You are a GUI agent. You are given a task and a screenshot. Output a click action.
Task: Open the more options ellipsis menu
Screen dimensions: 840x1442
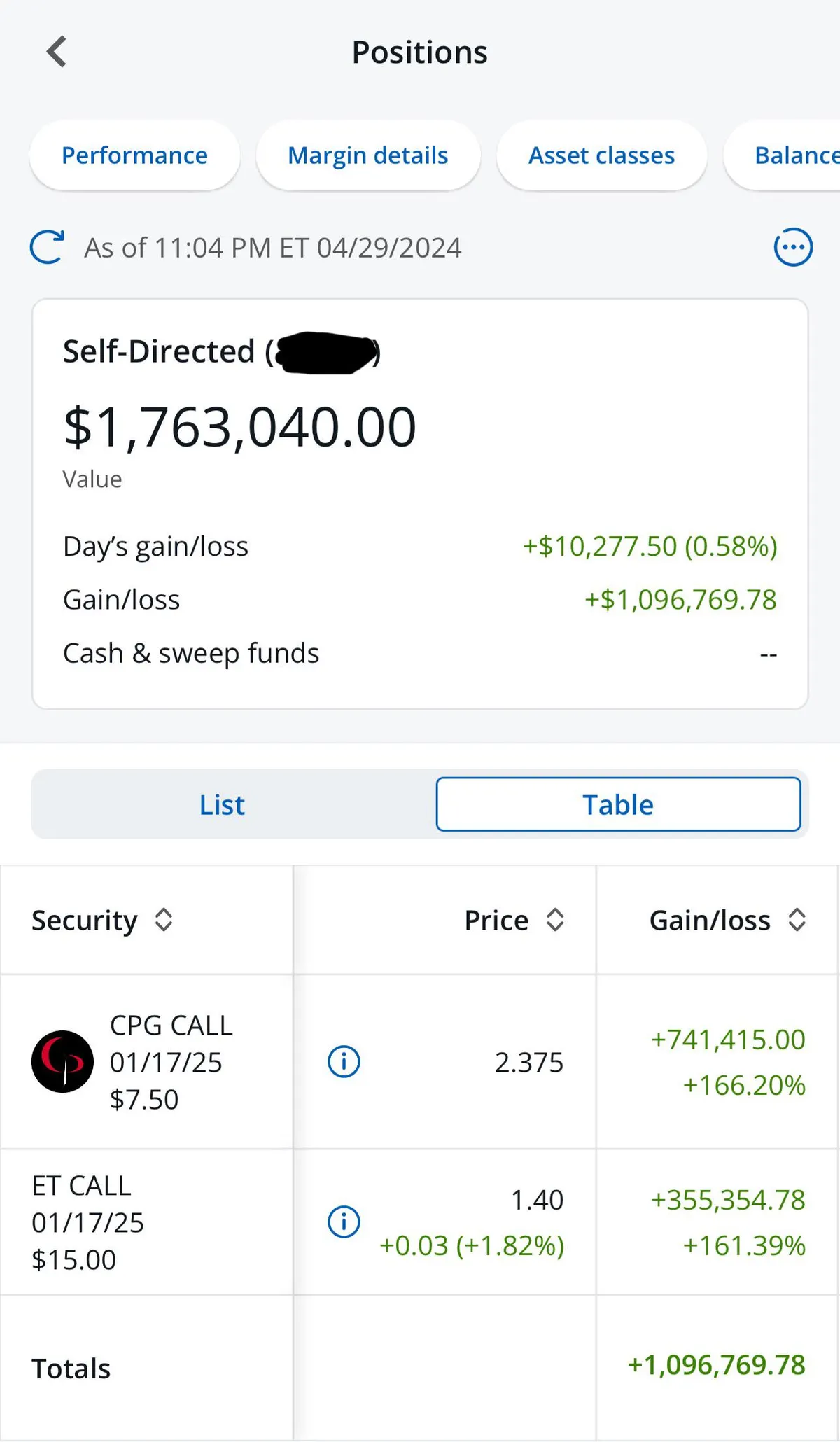pyautogui.click(x=792, y=246)
